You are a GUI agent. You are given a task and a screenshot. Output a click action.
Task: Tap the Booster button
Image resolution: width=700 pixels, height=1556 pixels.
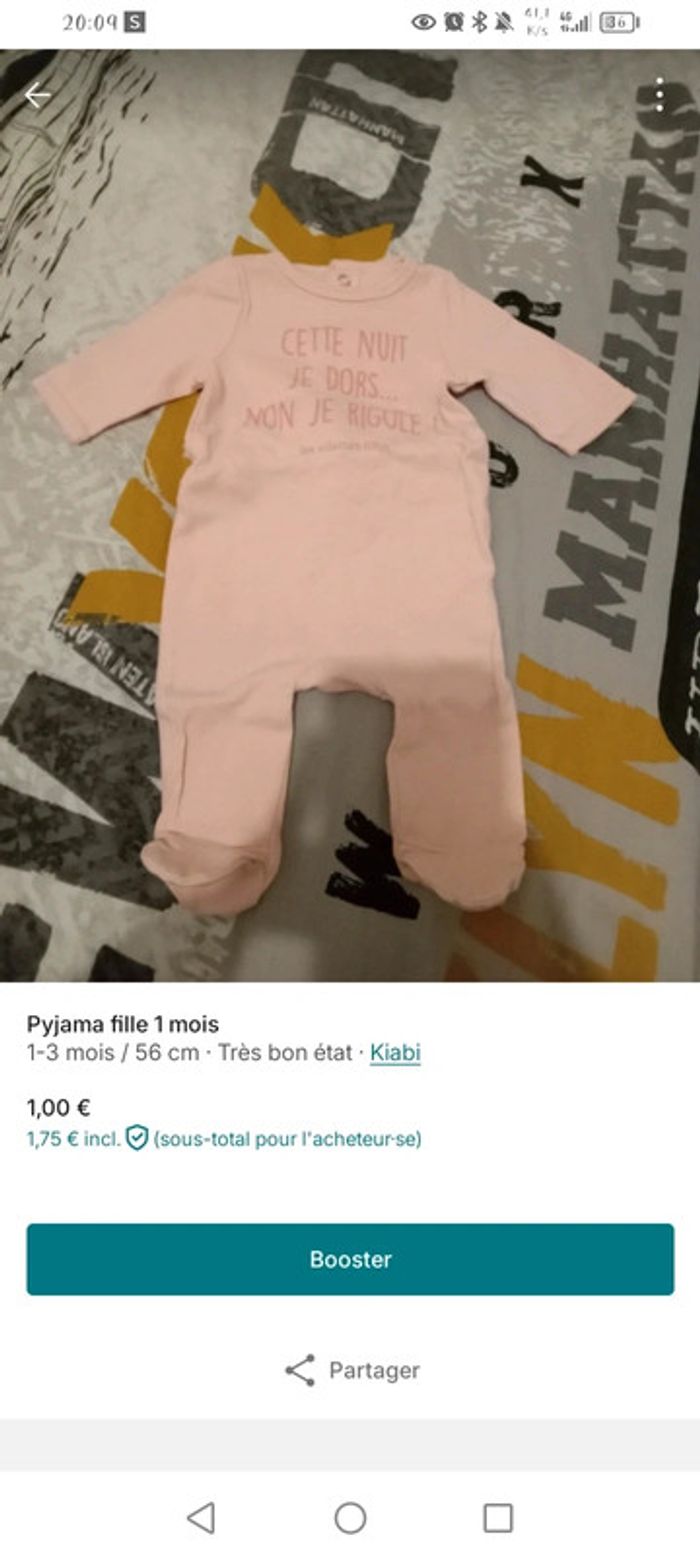tap(350, 1259)
